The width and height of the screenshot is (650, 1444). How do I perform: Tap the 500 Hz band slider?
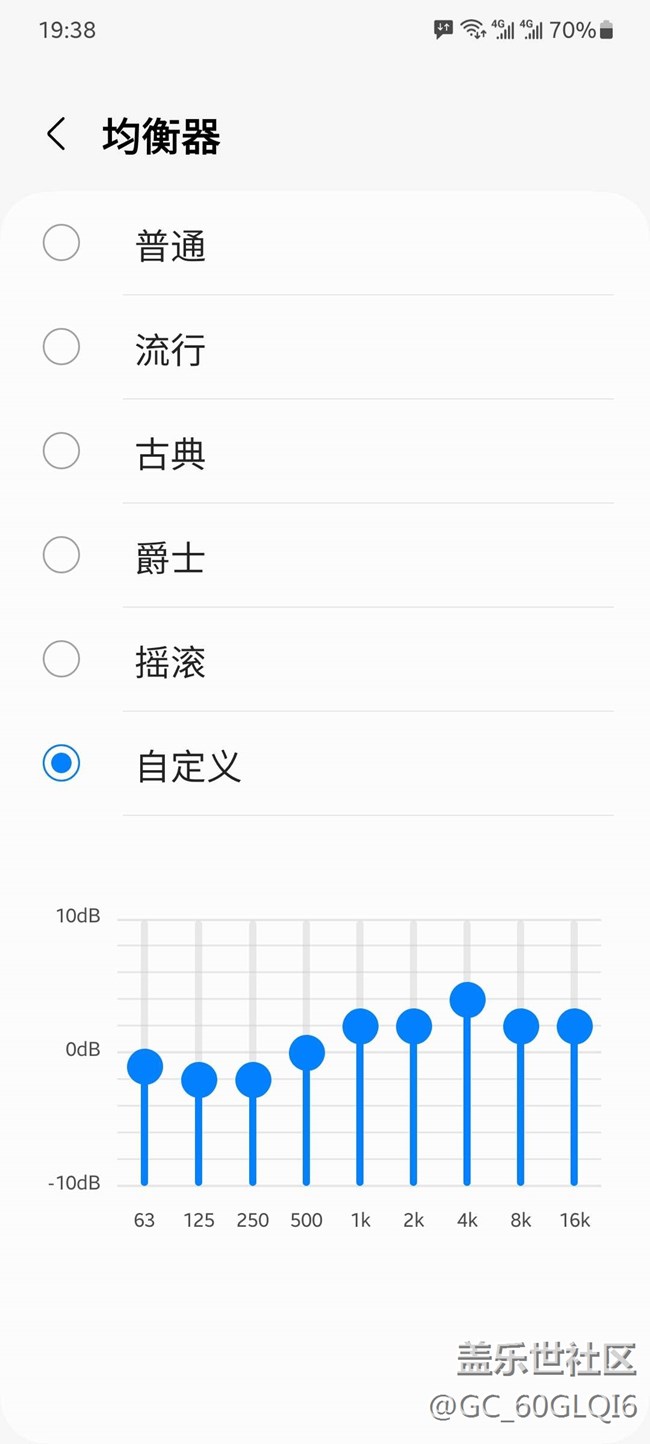307,1053
